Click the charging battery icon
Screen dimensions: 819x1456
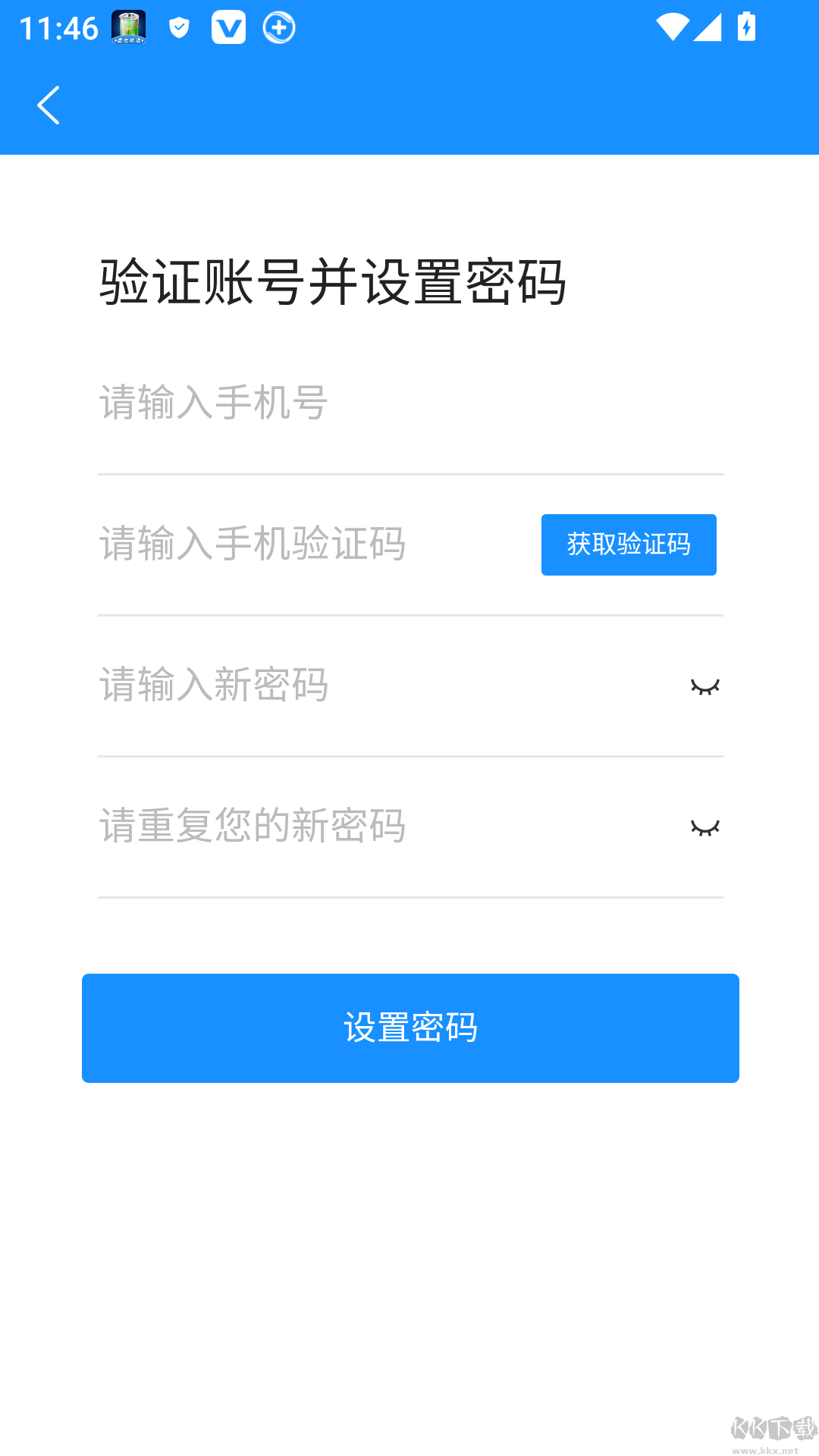tap(746, 27)
